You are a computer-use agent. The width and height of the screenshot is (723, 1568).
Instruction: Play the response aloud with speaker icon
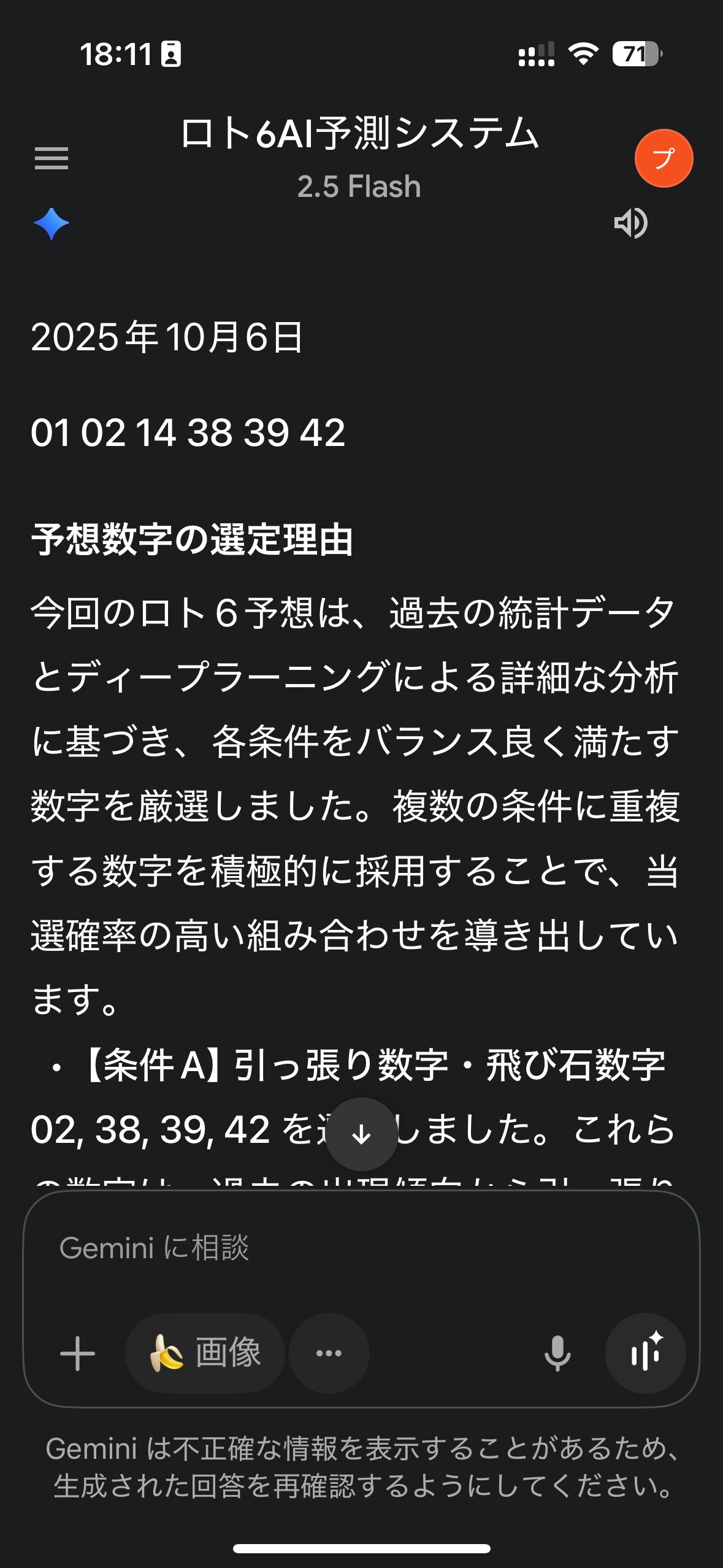pyautogui.click(x=630, y=223)
